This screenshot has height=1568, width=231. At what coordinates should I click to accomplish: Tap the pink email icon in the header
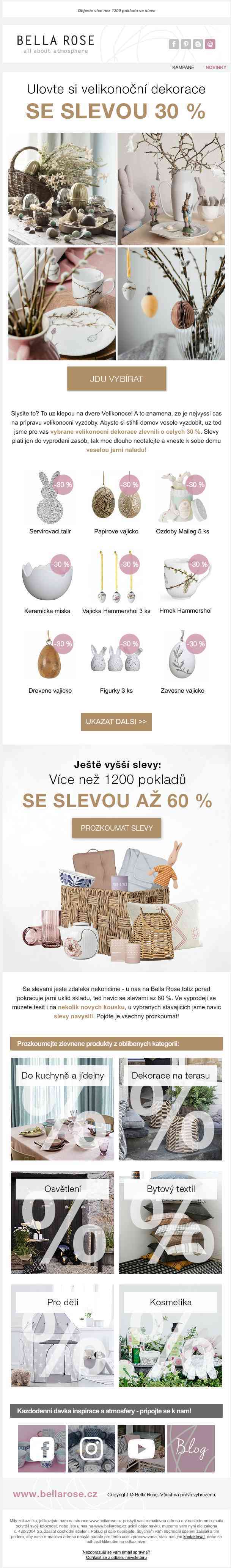[x=210, y=44]
